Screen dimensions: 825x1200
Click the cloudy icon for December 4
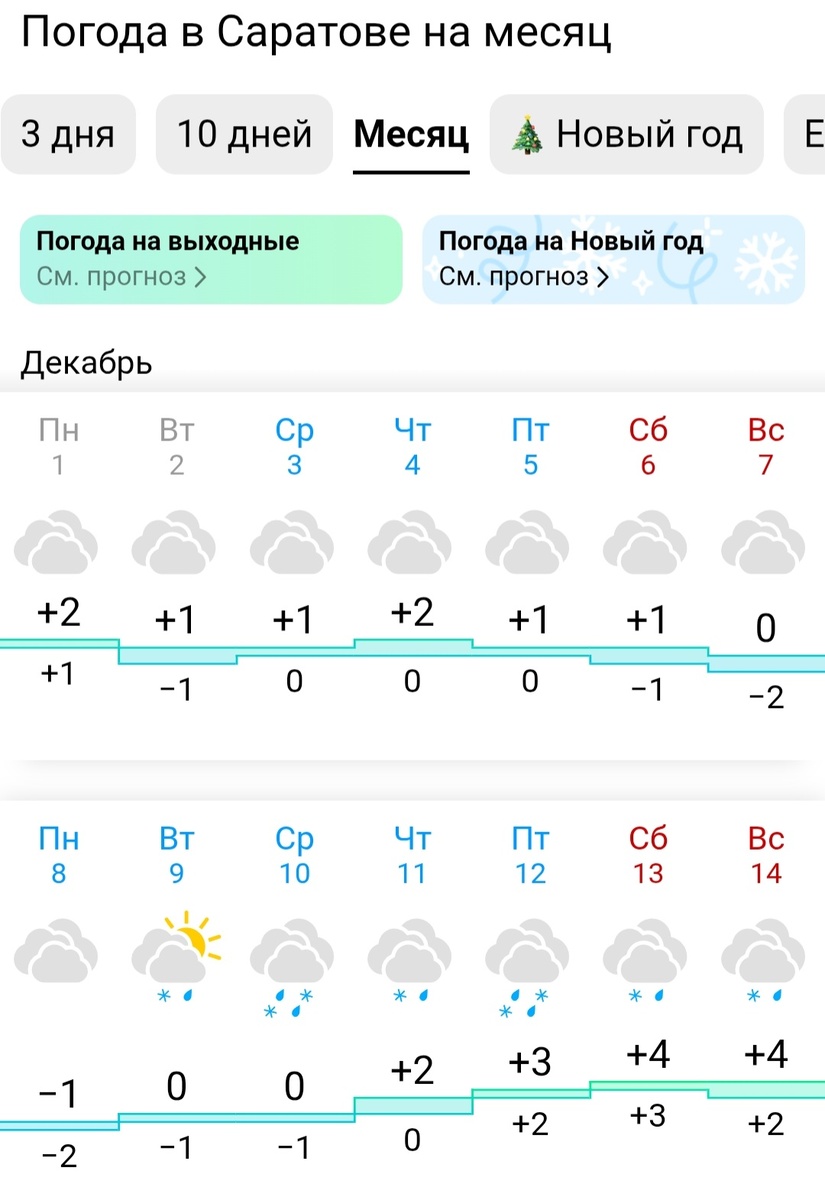(x=410, y=540)
